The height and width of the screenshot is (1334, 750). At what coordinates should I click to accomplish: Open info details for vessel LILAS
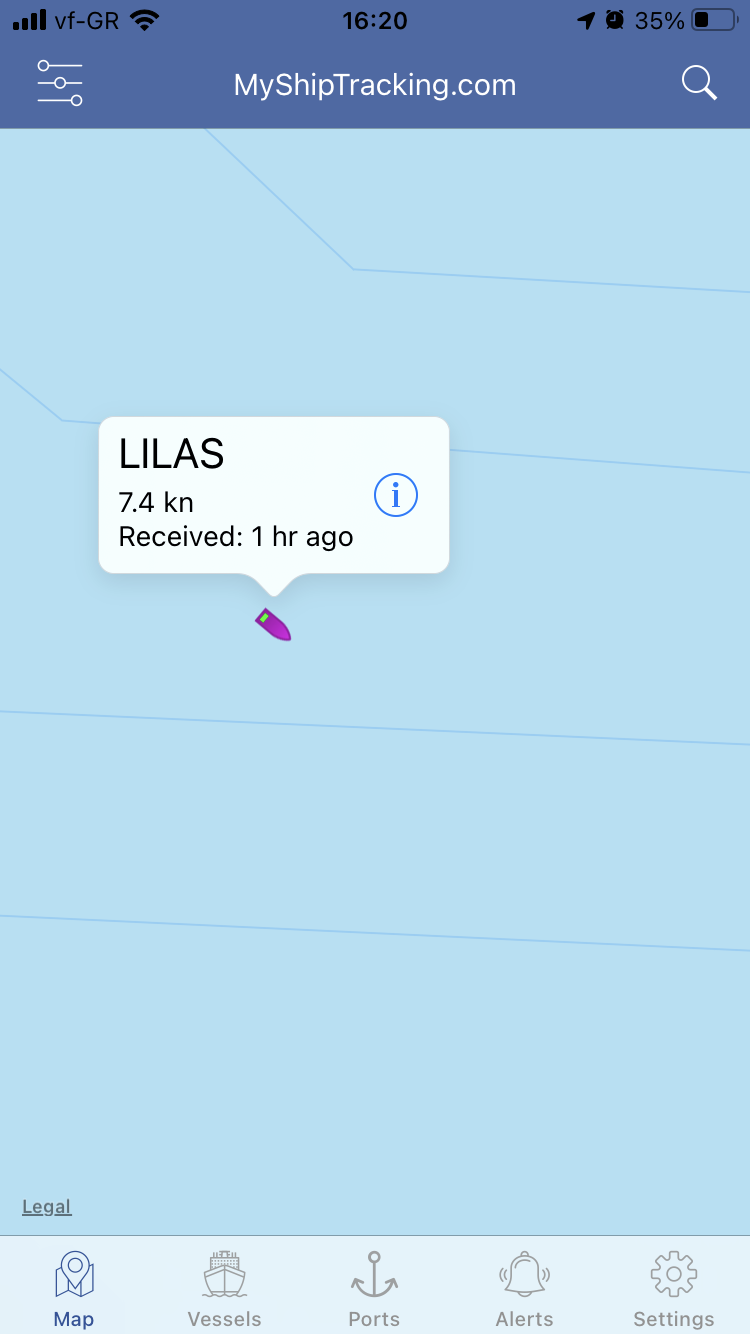click(x=396, y=495)
